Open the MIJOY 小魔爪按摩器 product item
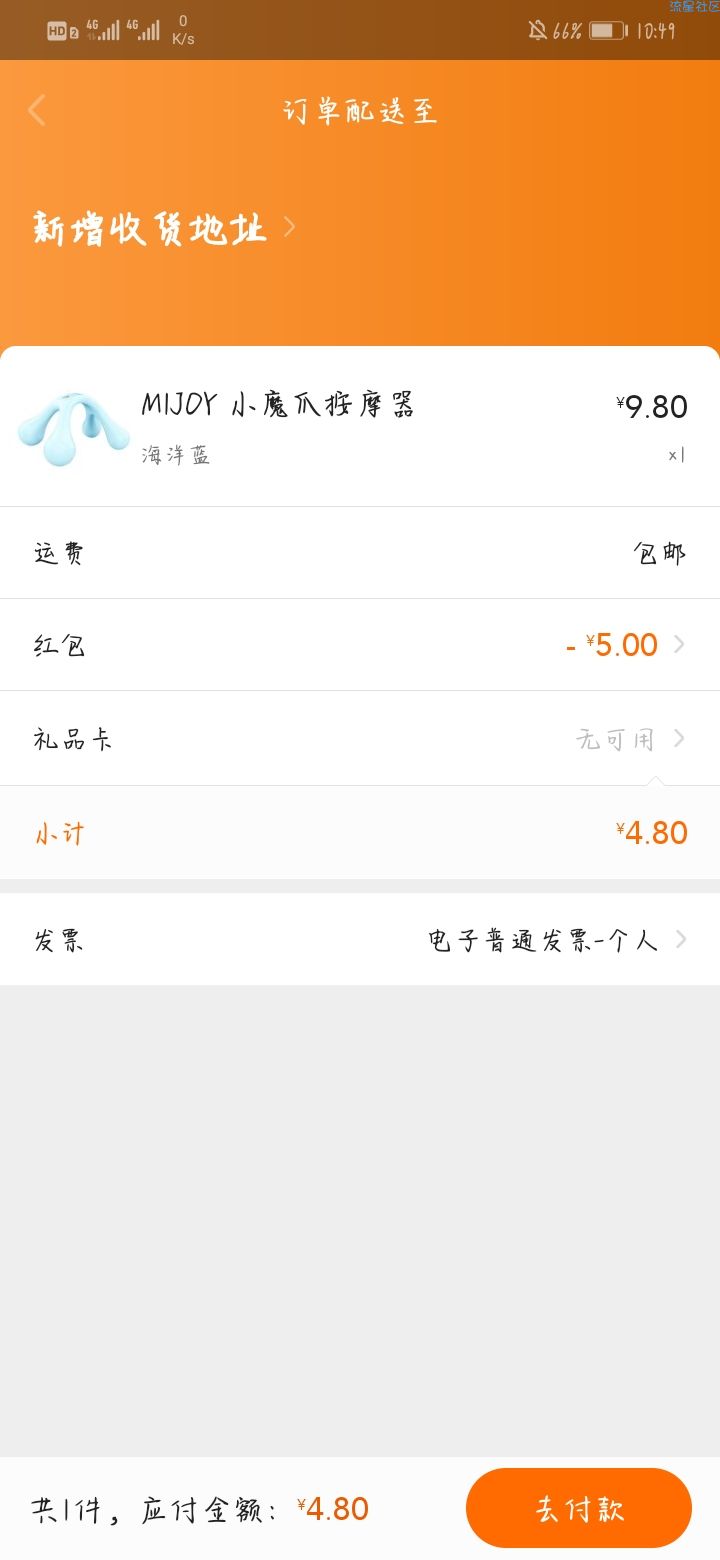This screenshot has width=720, height=1560. (x=360, y=427)
